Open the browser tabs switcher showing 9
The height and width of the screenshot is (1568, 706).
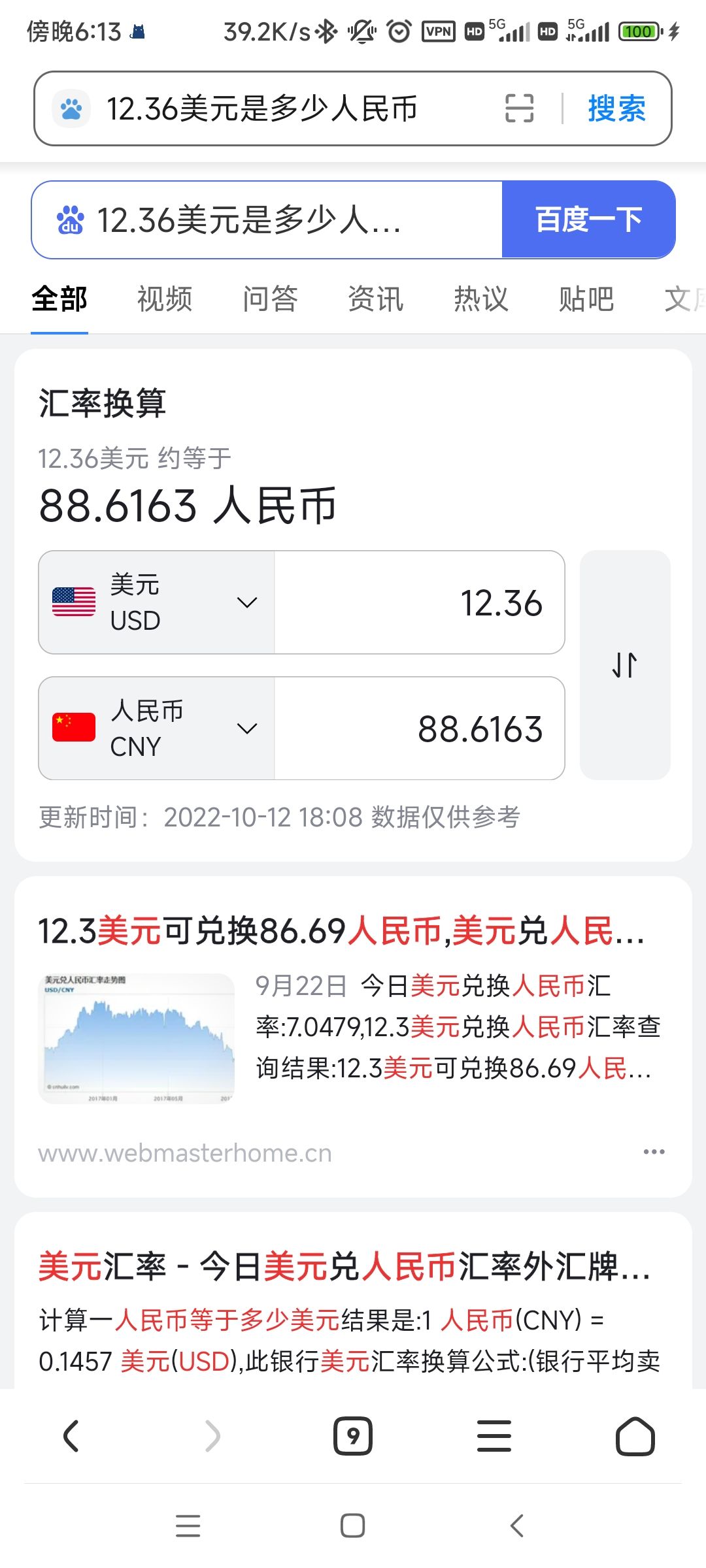tap(353, 1436)
